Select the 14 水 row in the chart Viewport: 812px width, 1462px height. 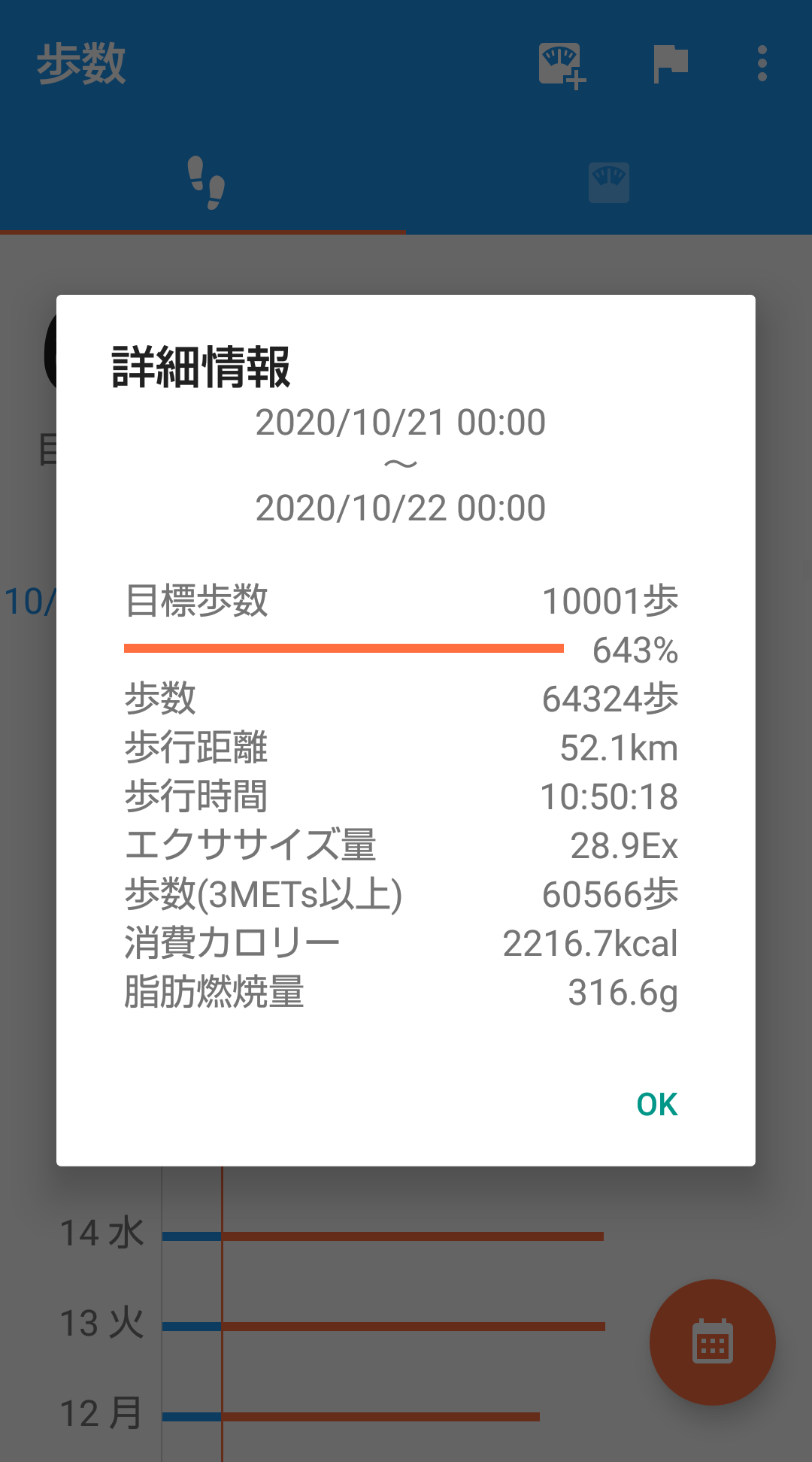click(x=102, y=1234)
